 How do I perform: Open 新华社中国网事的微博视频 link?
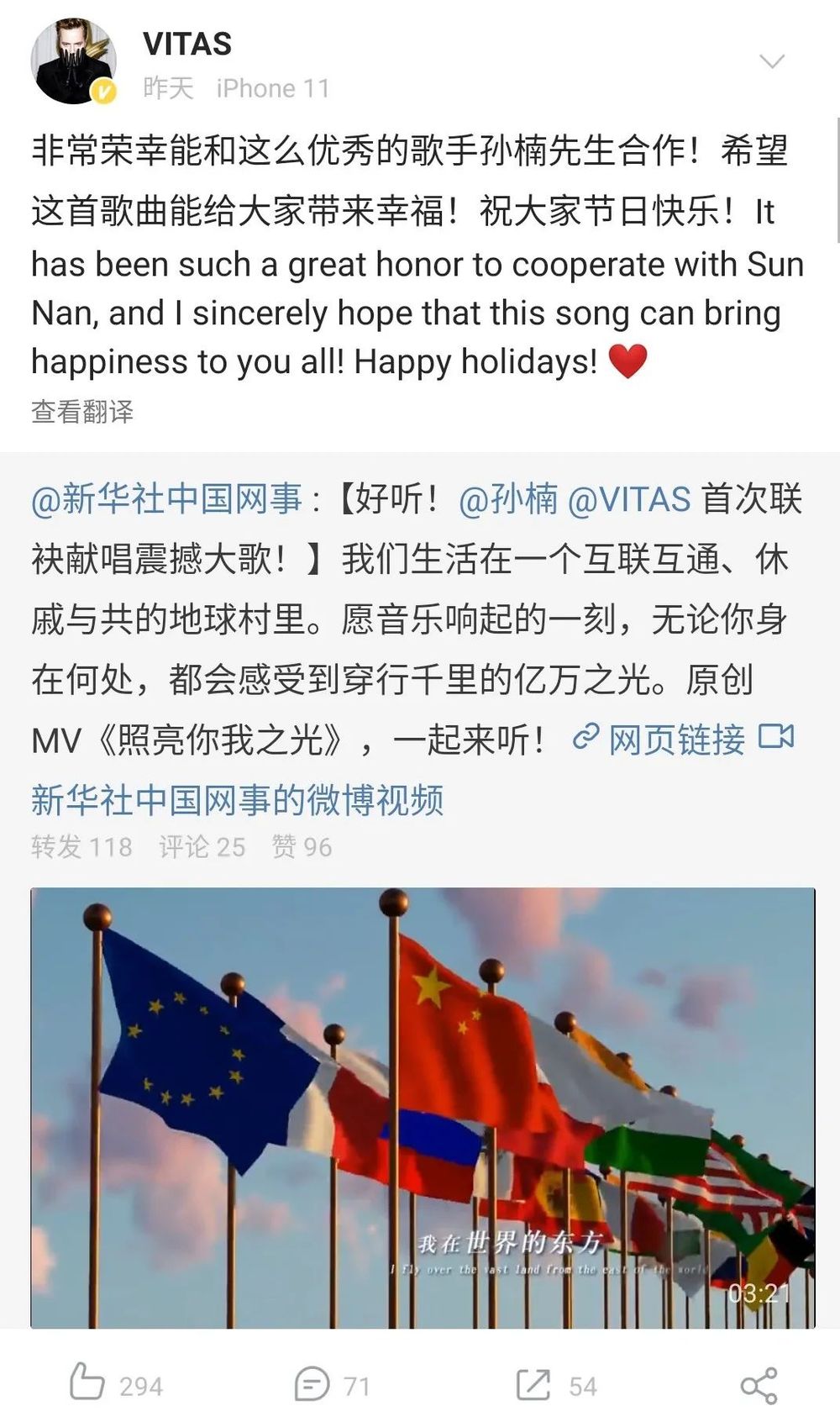coord(237,800)
